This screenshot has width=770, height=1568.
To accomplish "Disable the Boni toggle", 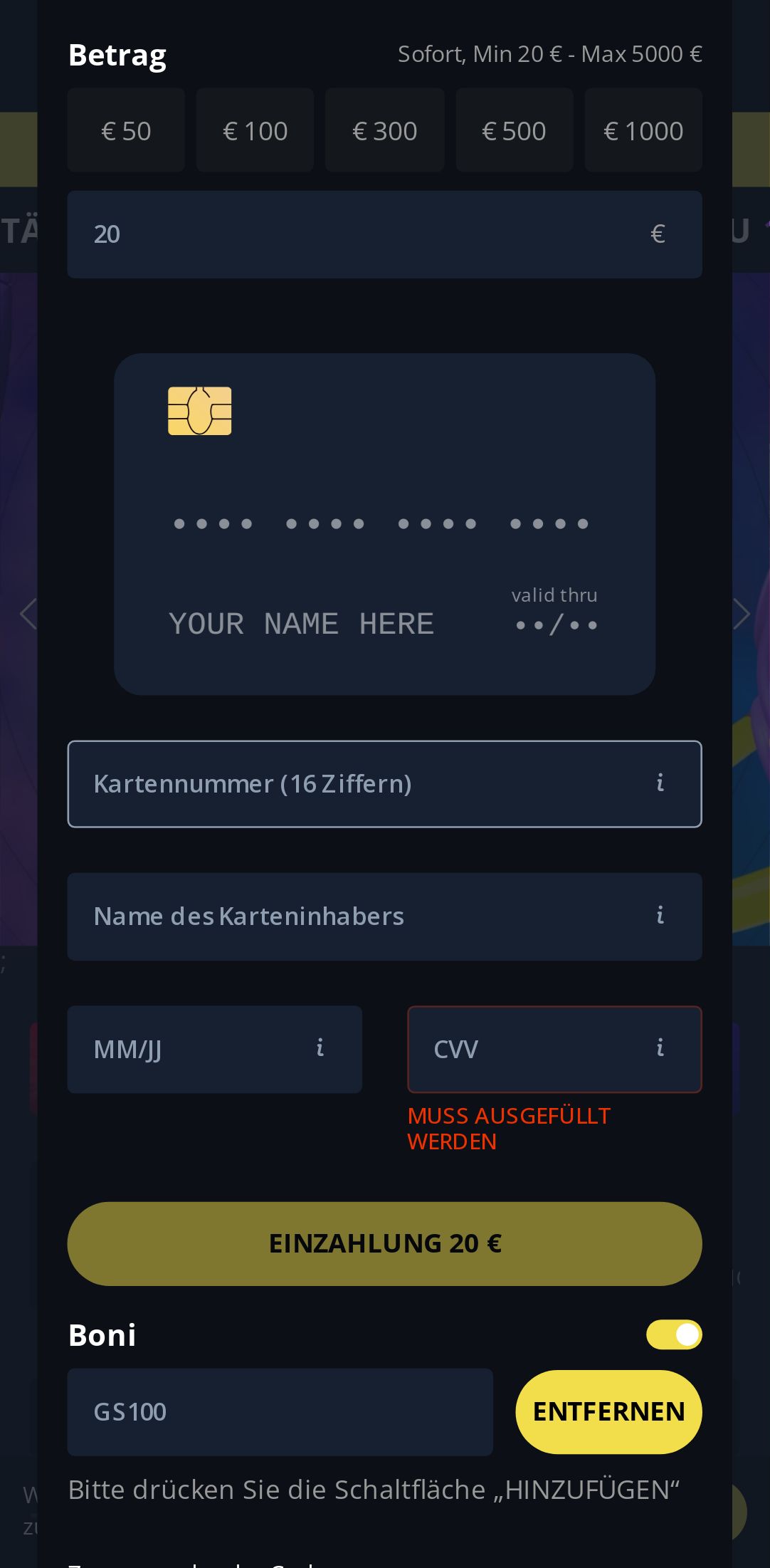I will 673,1334.
